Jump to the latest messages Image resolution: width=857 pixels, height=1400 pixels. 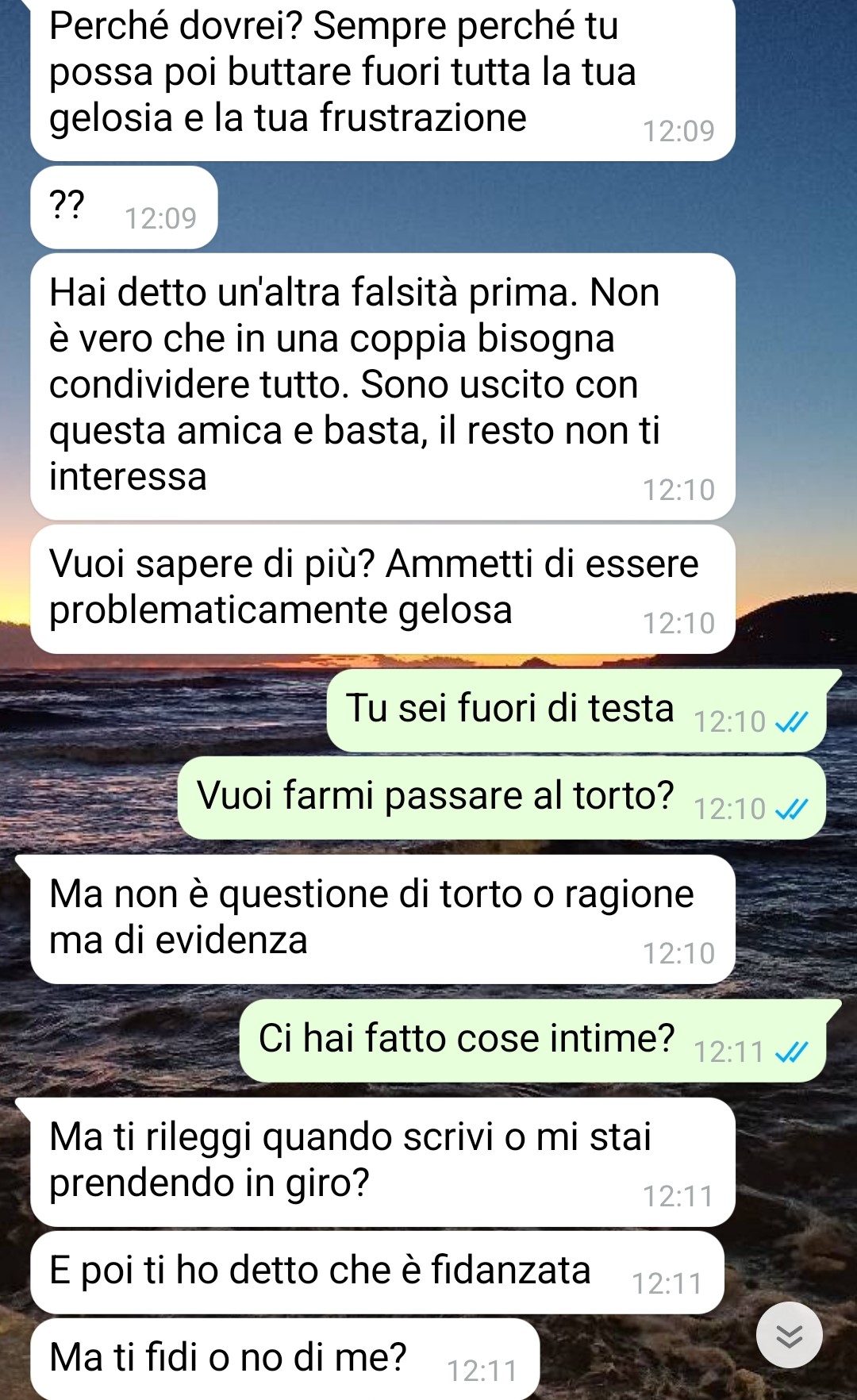[789, 1336]
